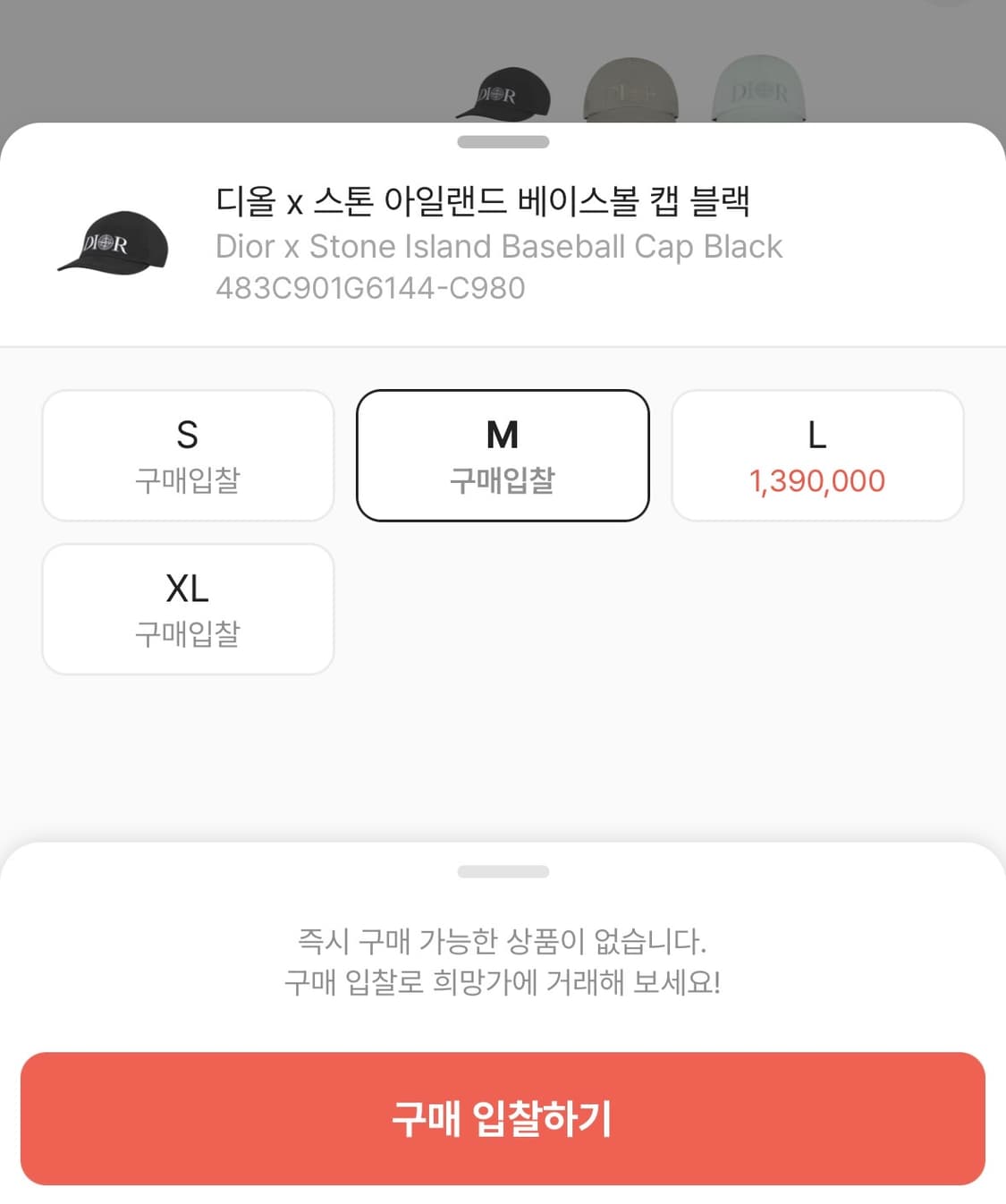Tap the 1,390,000 price on size L
Image resolution: width=1006 pixels, height=1204 pixels.
point(816,480)
